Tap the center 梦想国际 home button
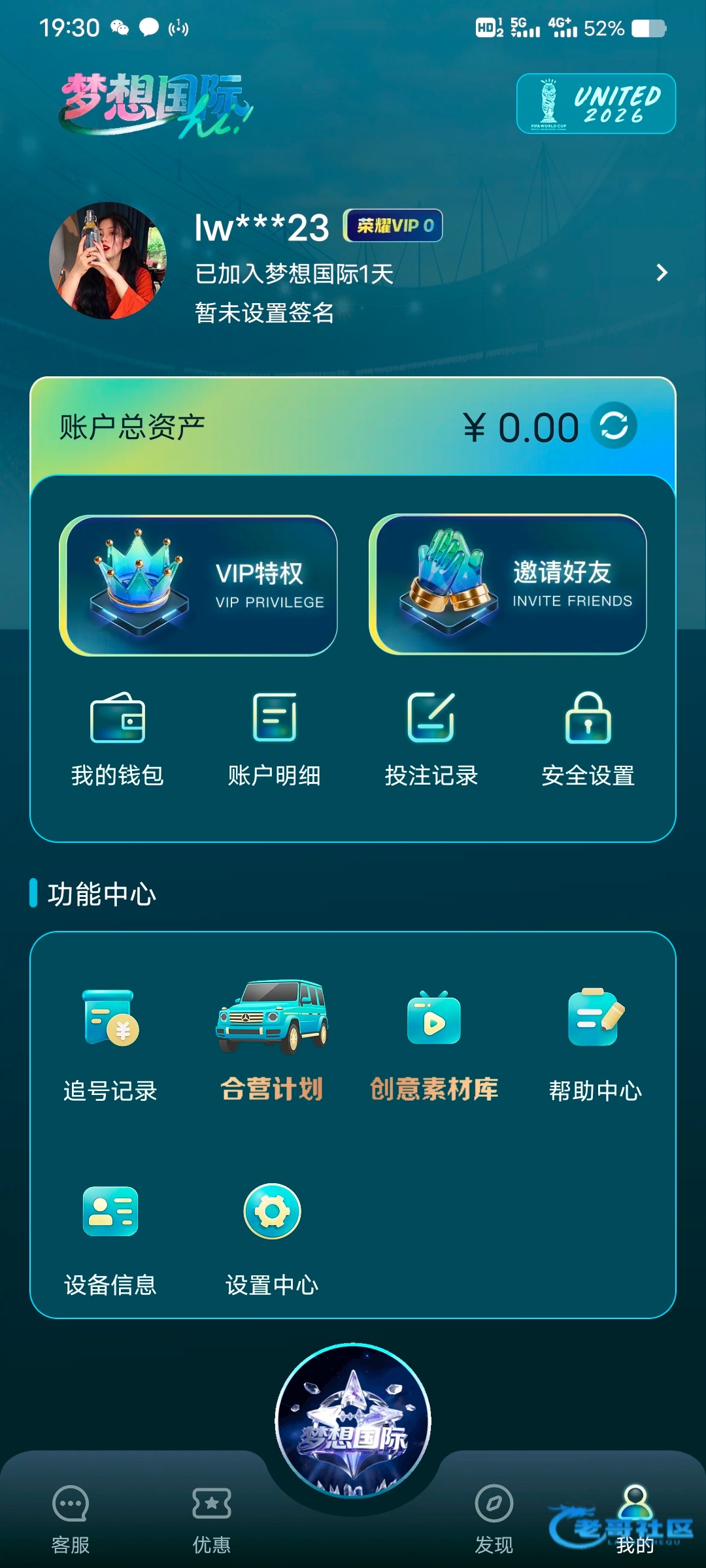706x1568 pixels. point(353,1420)
